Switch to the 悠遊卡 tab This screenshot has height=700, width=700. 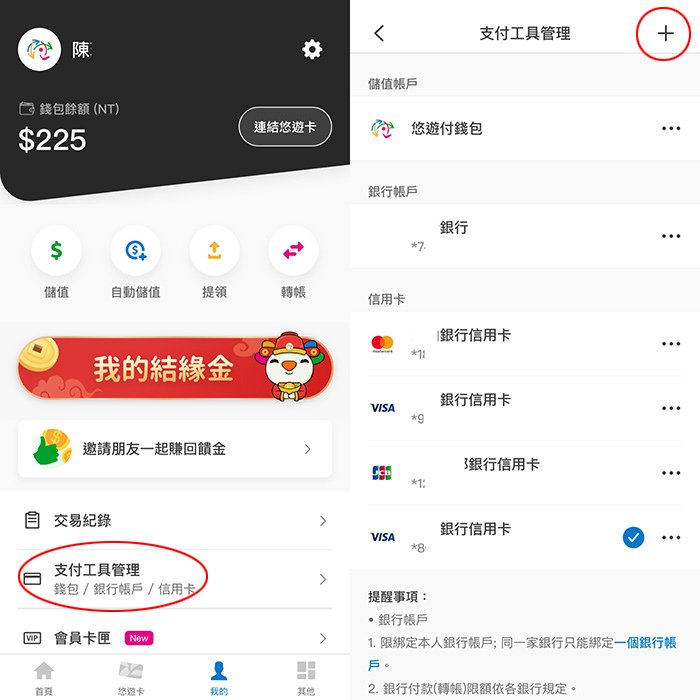click(131, 677)
